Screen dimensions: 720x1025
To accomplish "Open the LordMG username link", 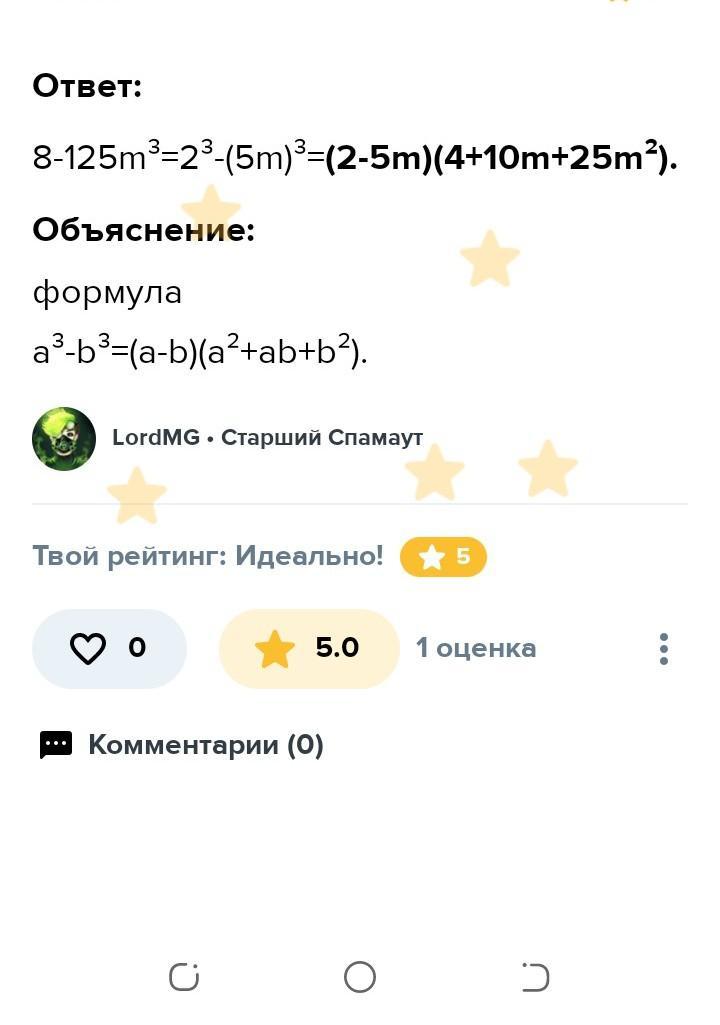I will (155, 438).
